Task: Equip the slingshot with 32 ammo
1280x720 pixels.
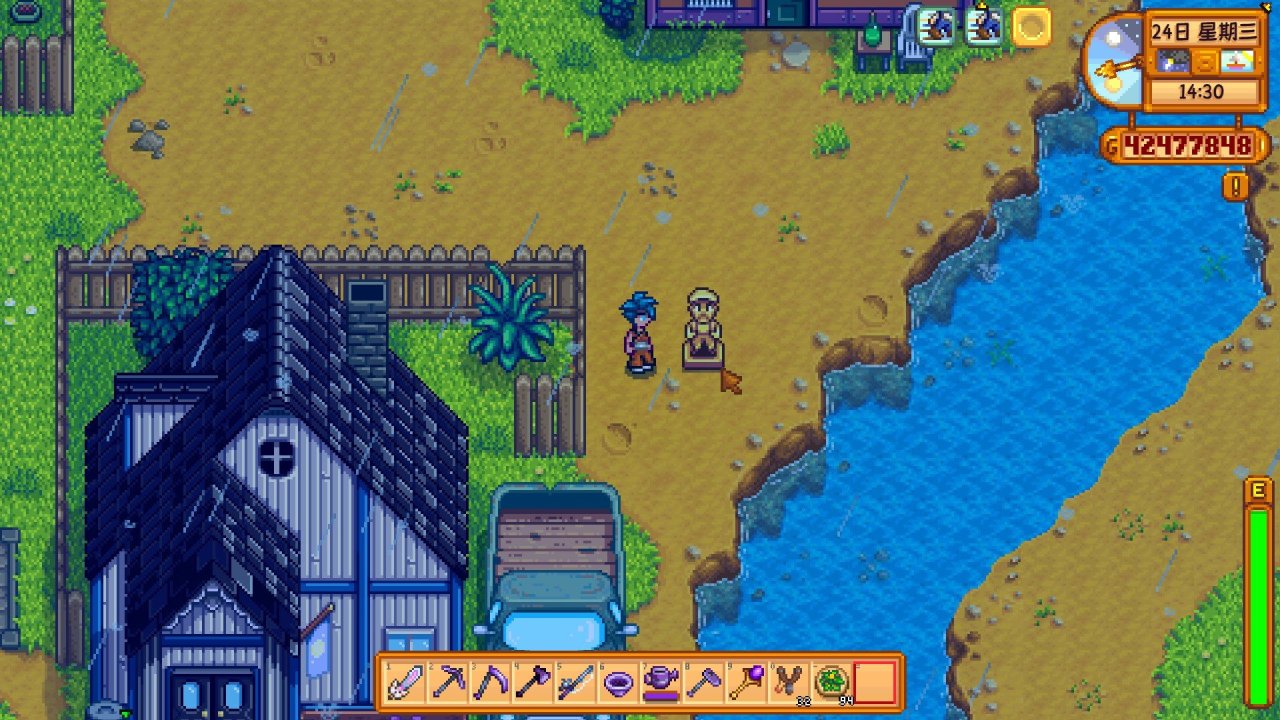Action: click(x=789, y=684)
